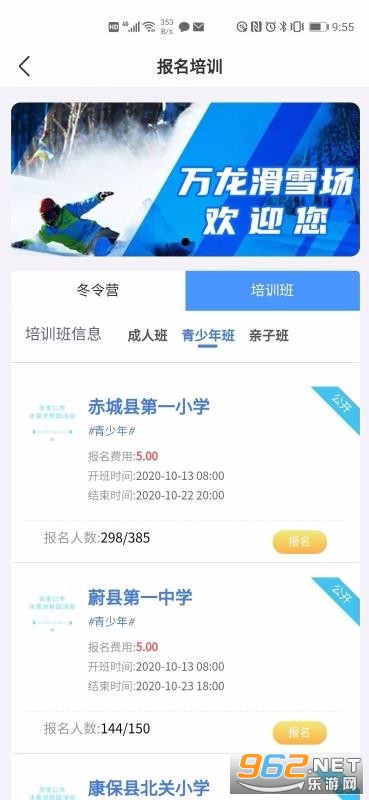Select the 青少年班 category

tap(208, 336)
